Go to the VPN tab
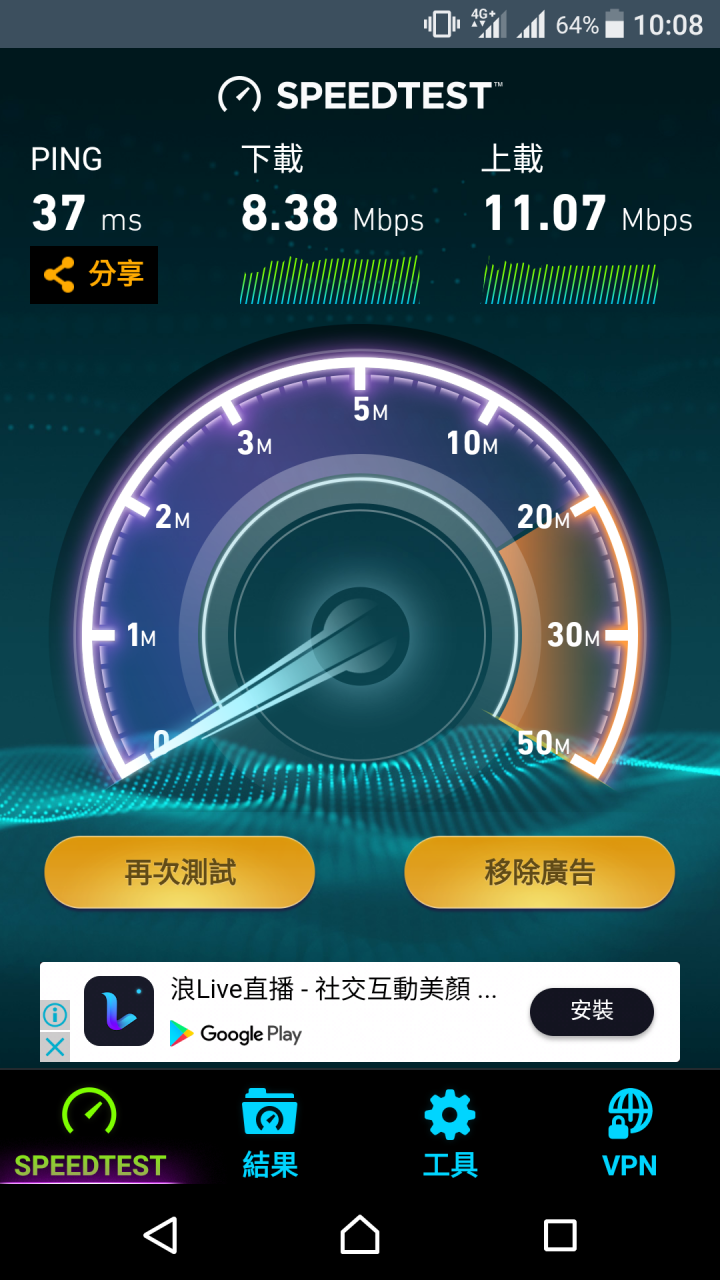The width and height of the screenshot is (720, 1280). pos(630,1135)
